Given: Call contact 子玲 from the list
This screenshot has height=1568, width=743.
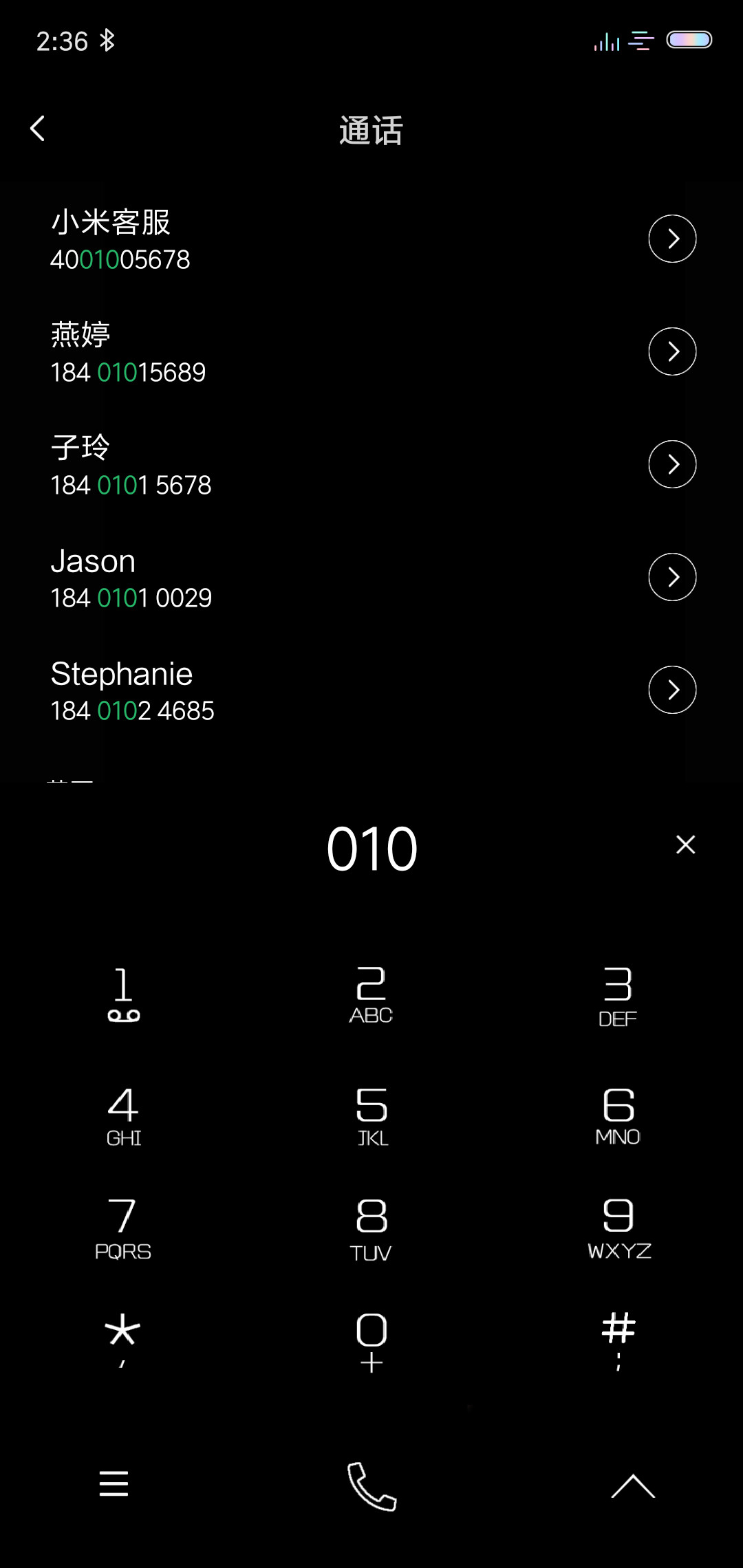Looking at the screenshot, I should tap(330, 465).
